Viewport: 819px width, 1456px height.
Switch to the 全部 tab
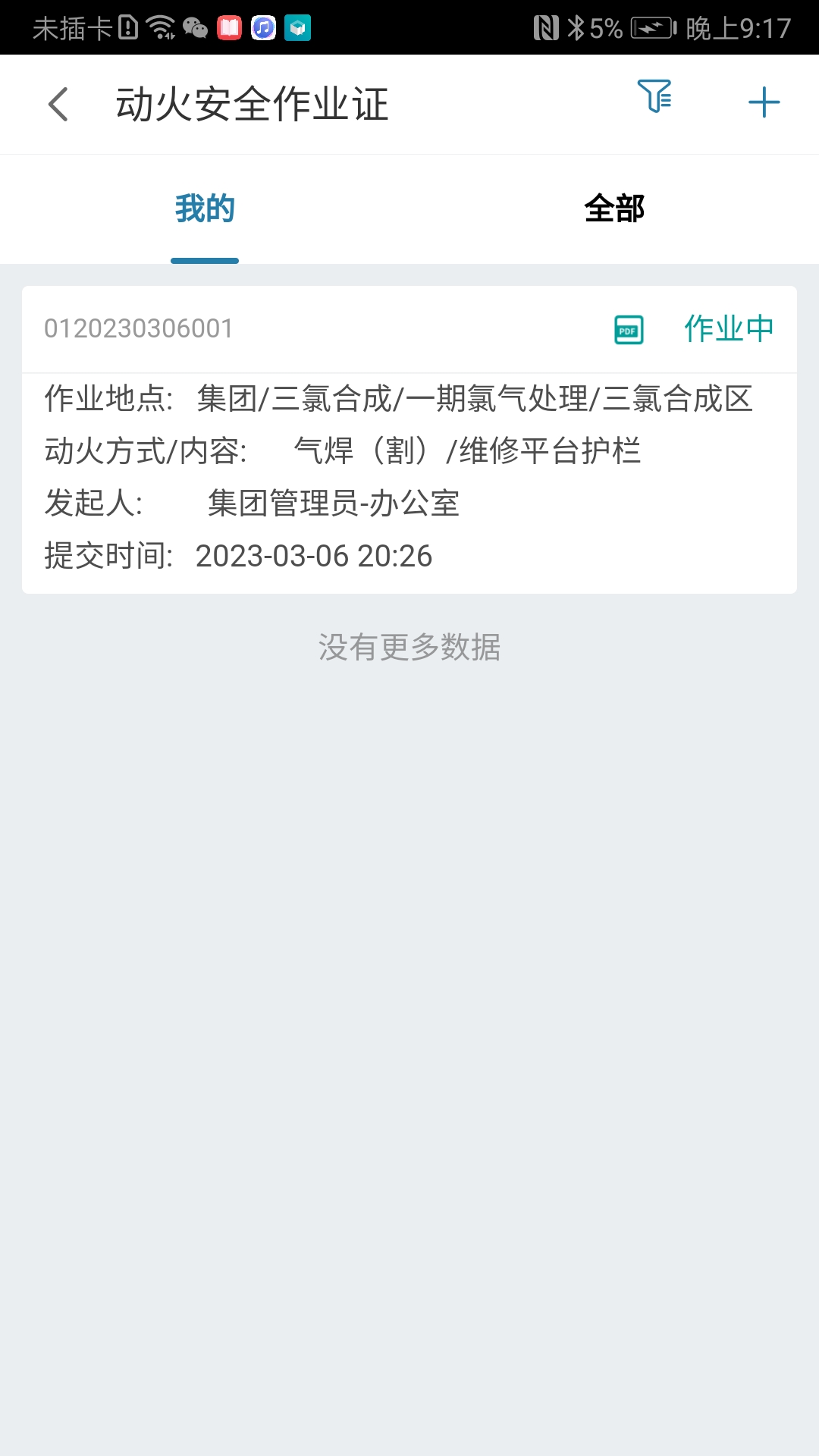pos(614,209)
